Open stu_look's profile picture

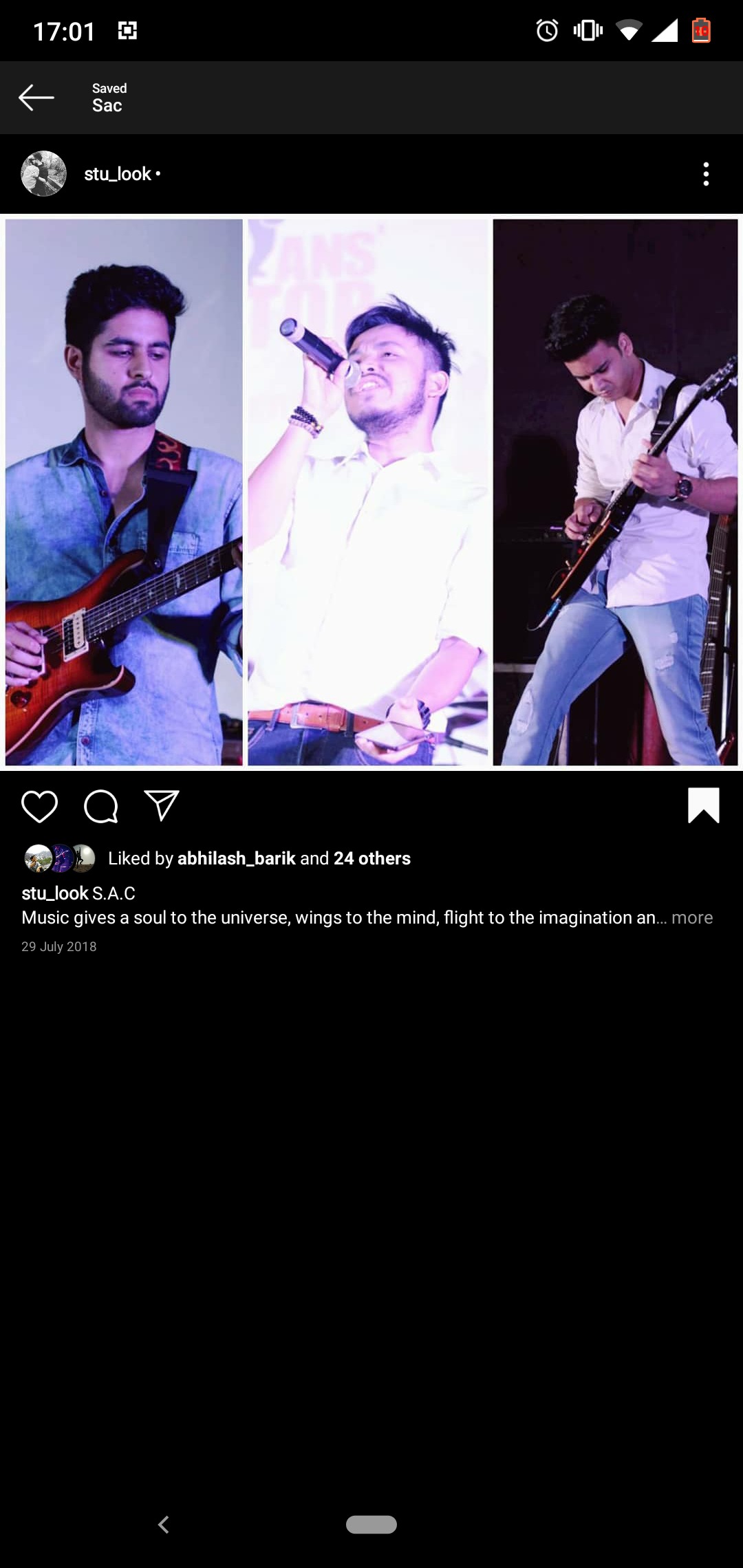(43, 174)
